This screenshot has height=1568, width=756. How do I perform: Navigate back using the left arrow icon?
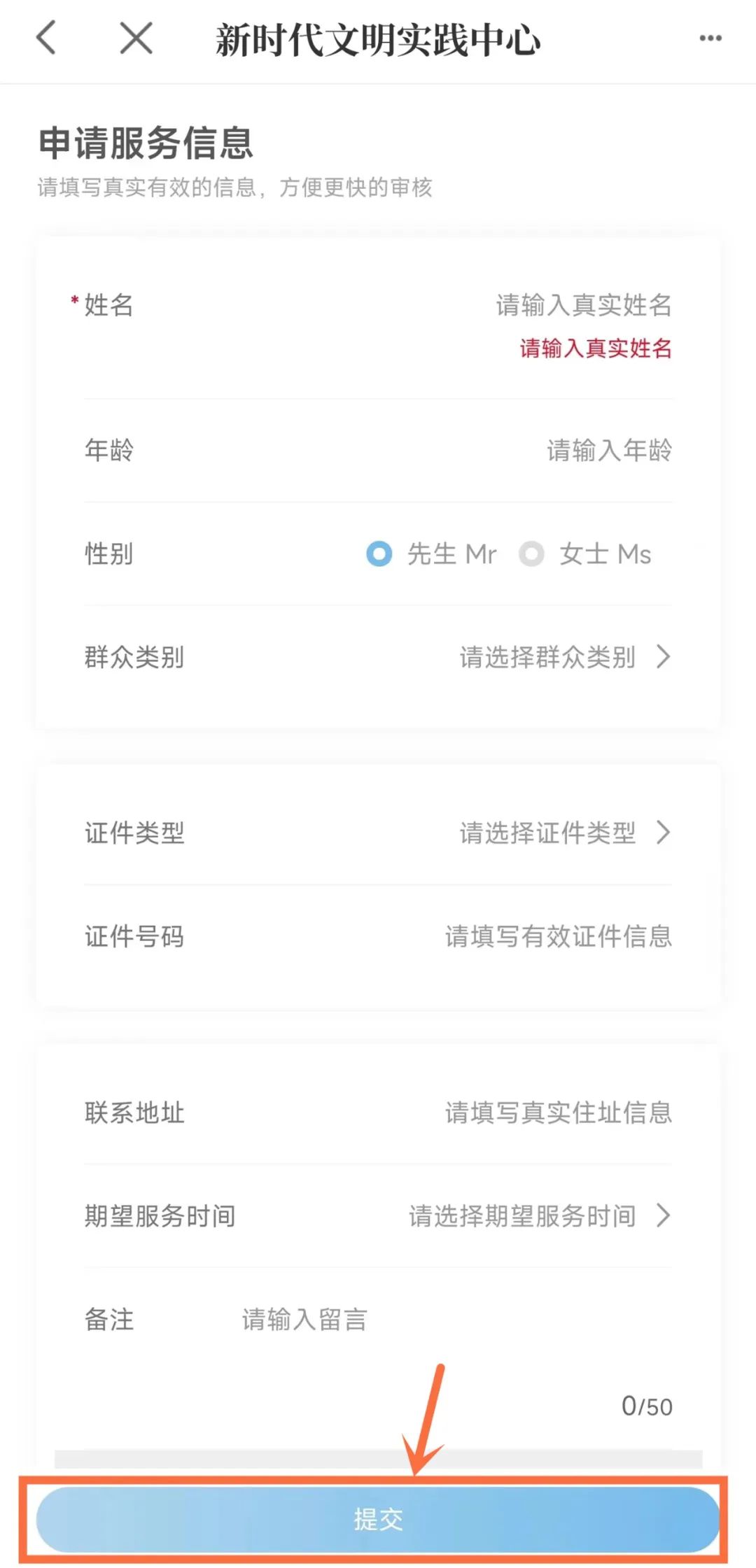tap(46, 38)
